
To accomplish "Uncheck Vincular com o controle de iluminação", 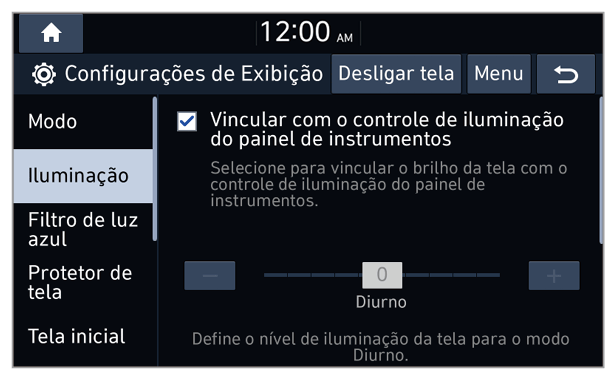I will [187, 121].
